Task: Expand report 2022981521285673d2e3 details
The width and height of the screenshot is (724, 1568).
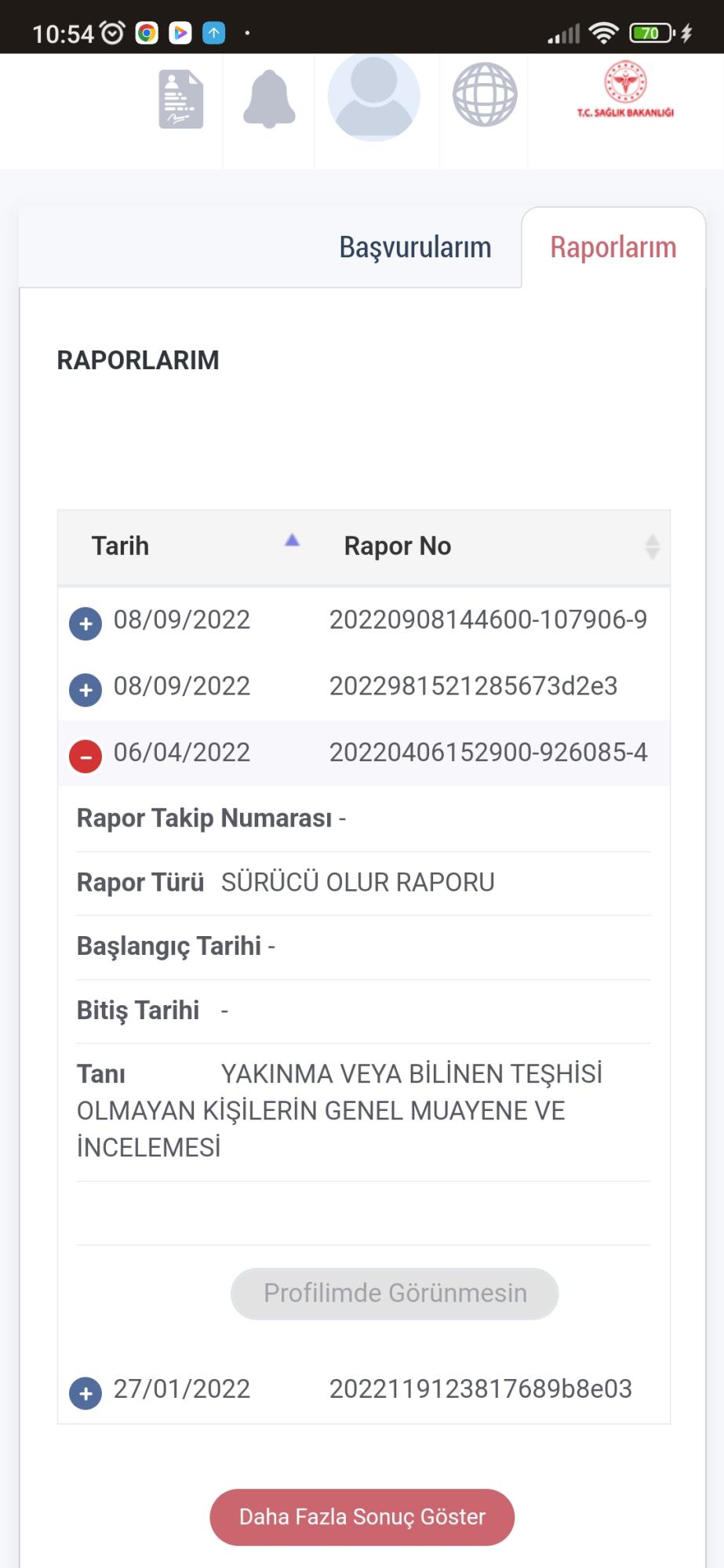Action: tap(85, 690)
